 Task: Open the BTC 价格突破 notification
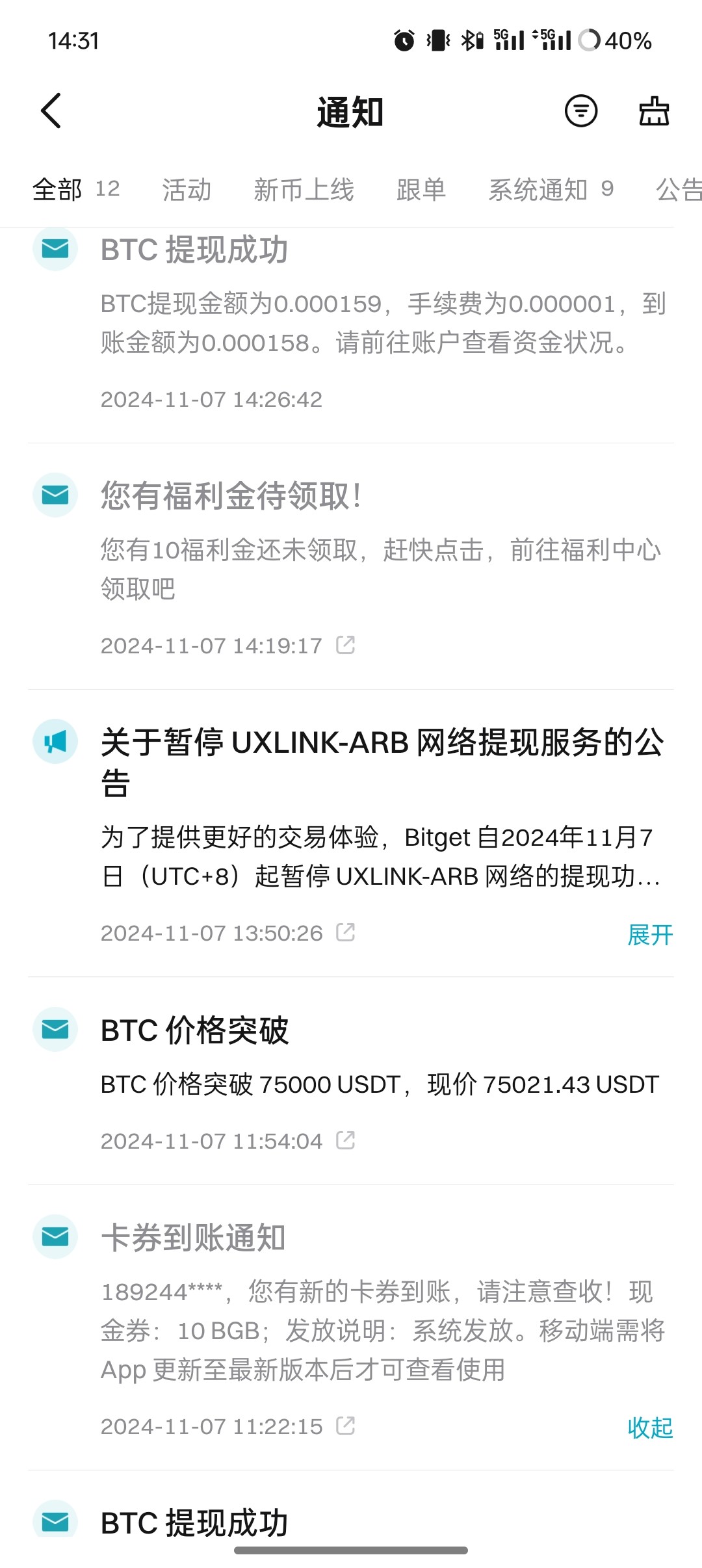coord(351,1081)
